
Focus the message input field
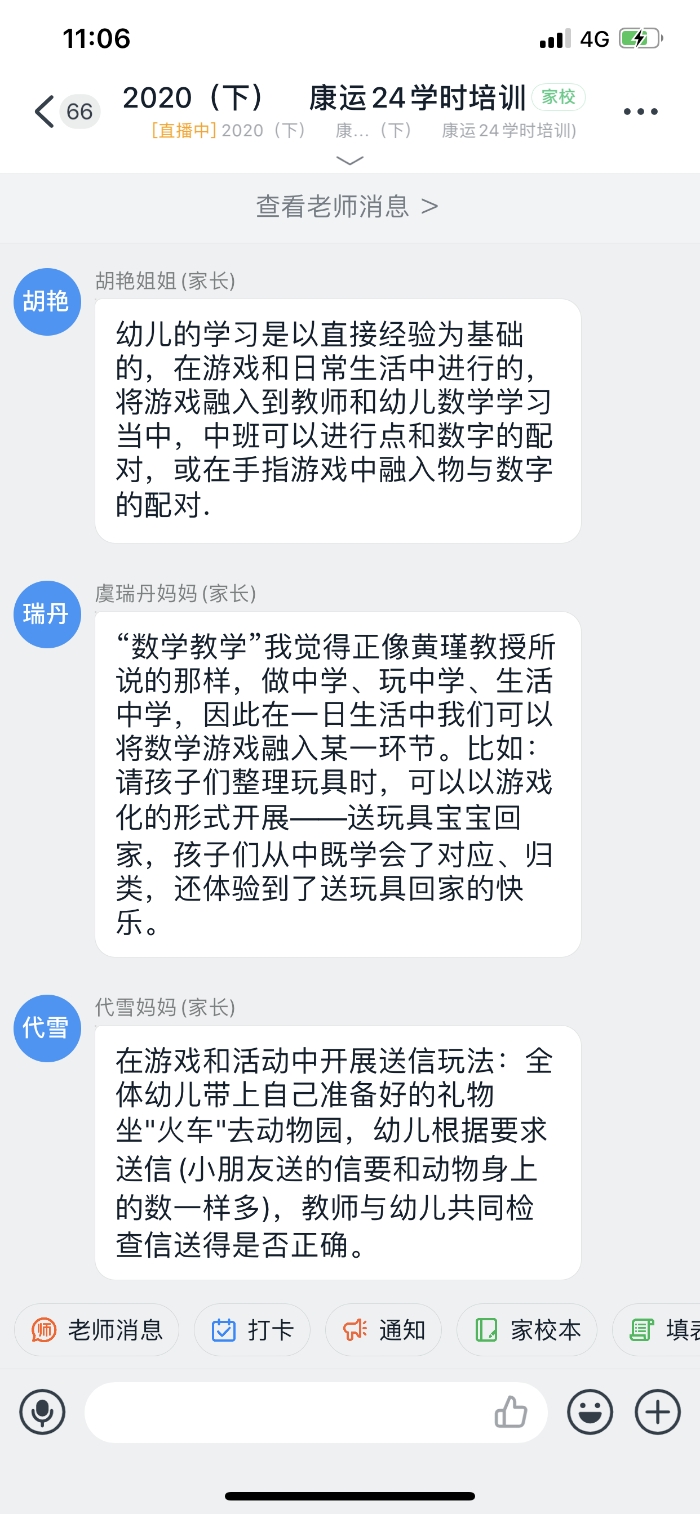pyautogui.click(x=285, y=1412)
